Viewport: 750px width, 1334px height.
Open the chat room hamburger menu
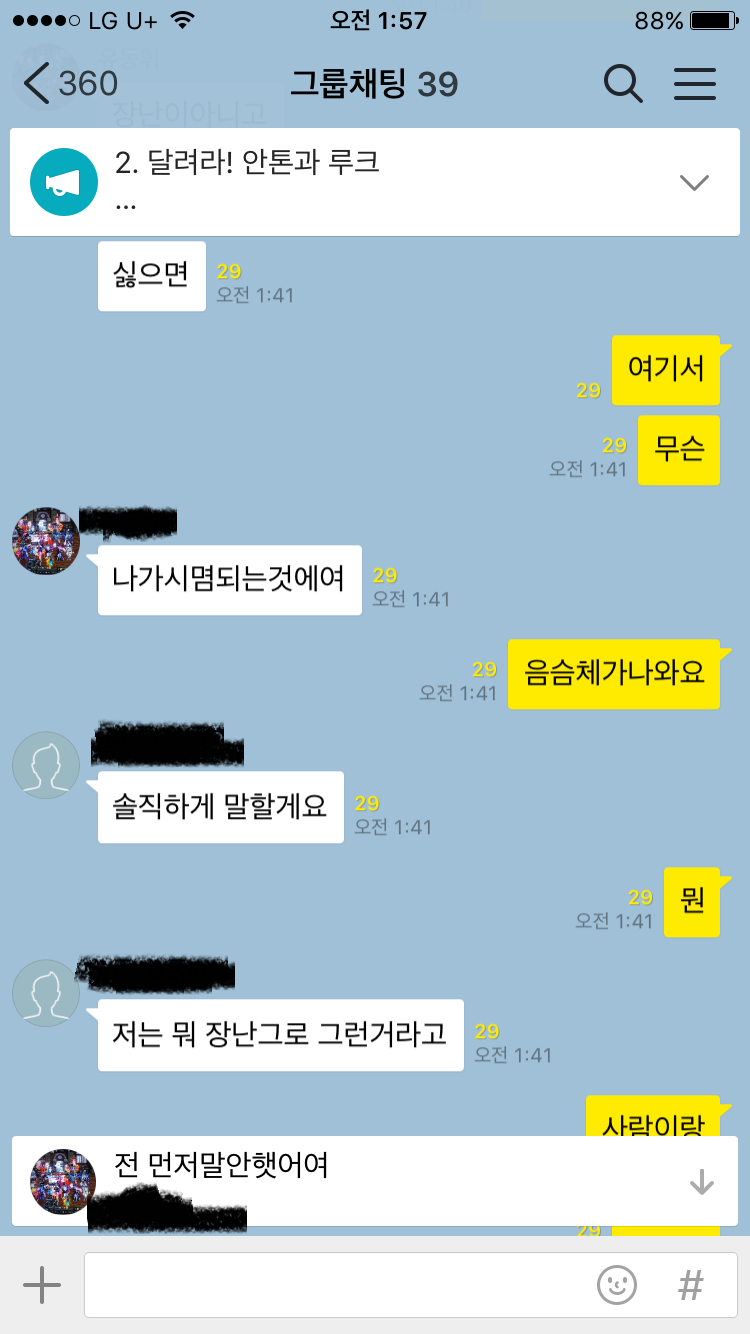(x=695, y=84)
